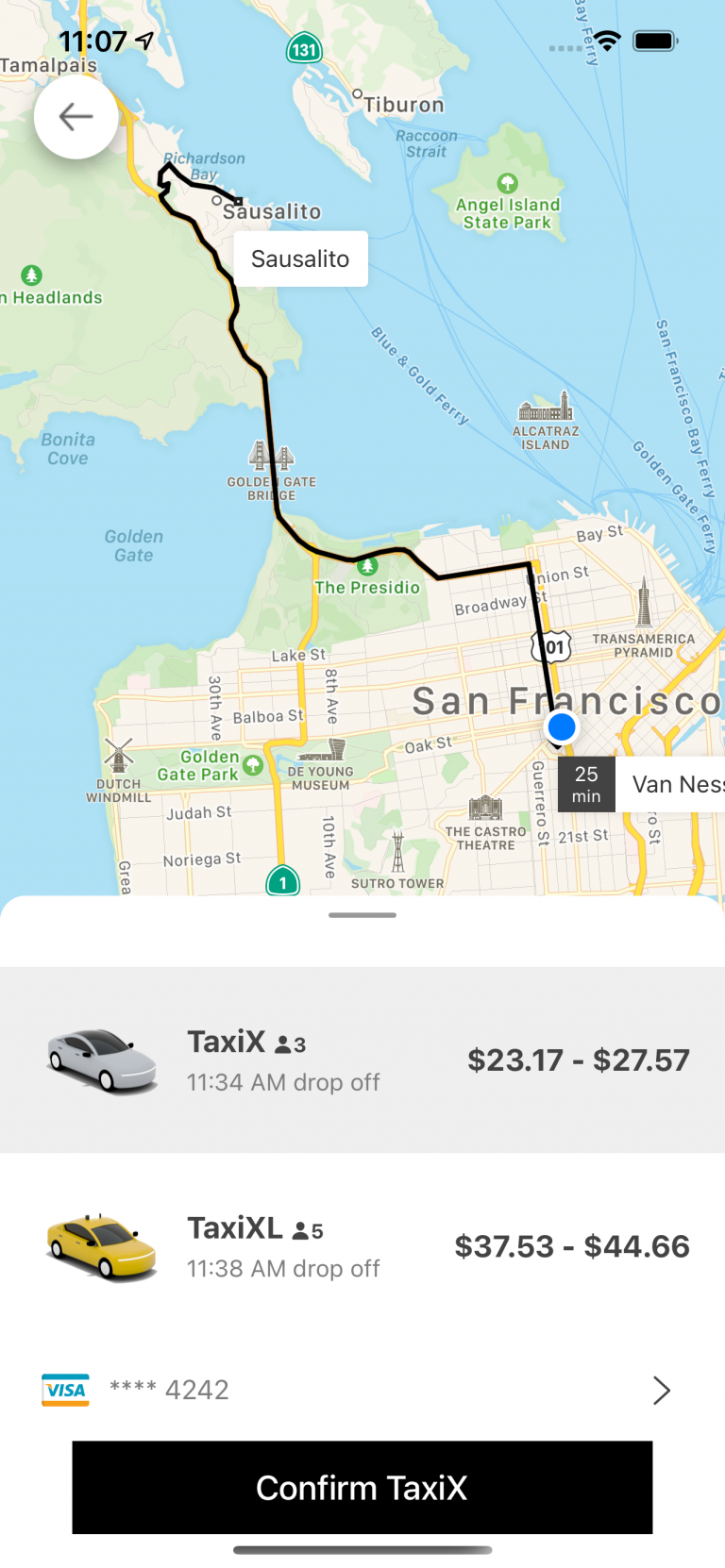The width and height of the screenshot is (725, 1568).
Task: Tap the Van Ness pickup label
Action: coord(670,784)
